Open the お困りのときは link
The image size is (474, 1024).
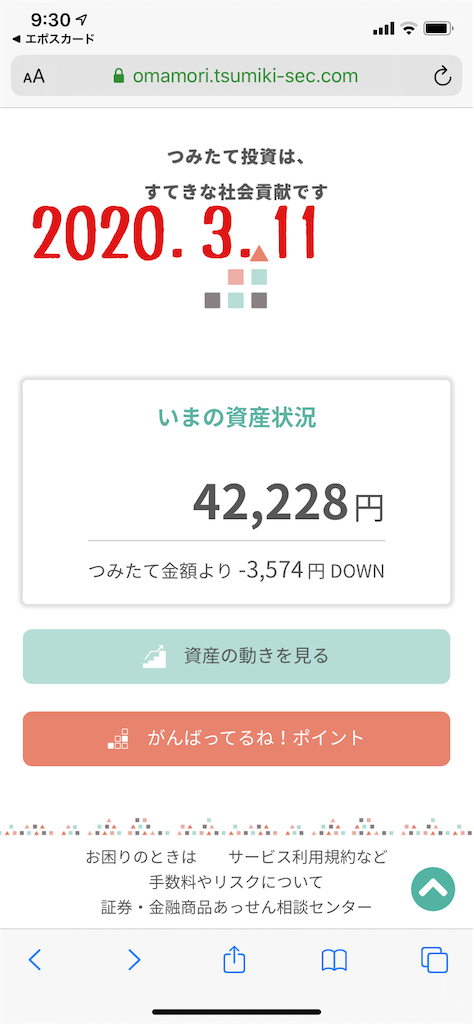(x=140, y=856)
